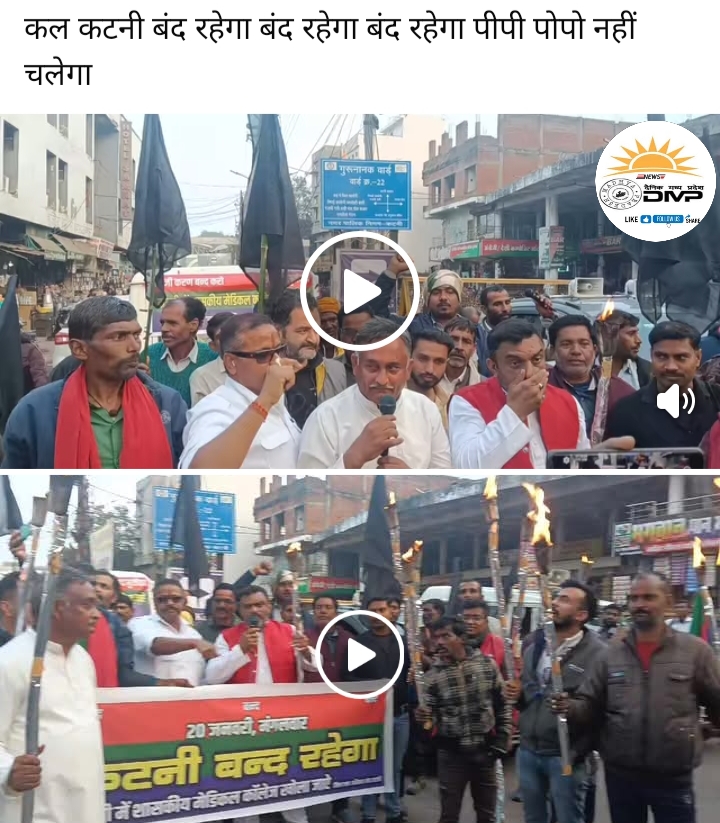
Task: Unmute the first video's sound
Action: (x=675, y=401)
